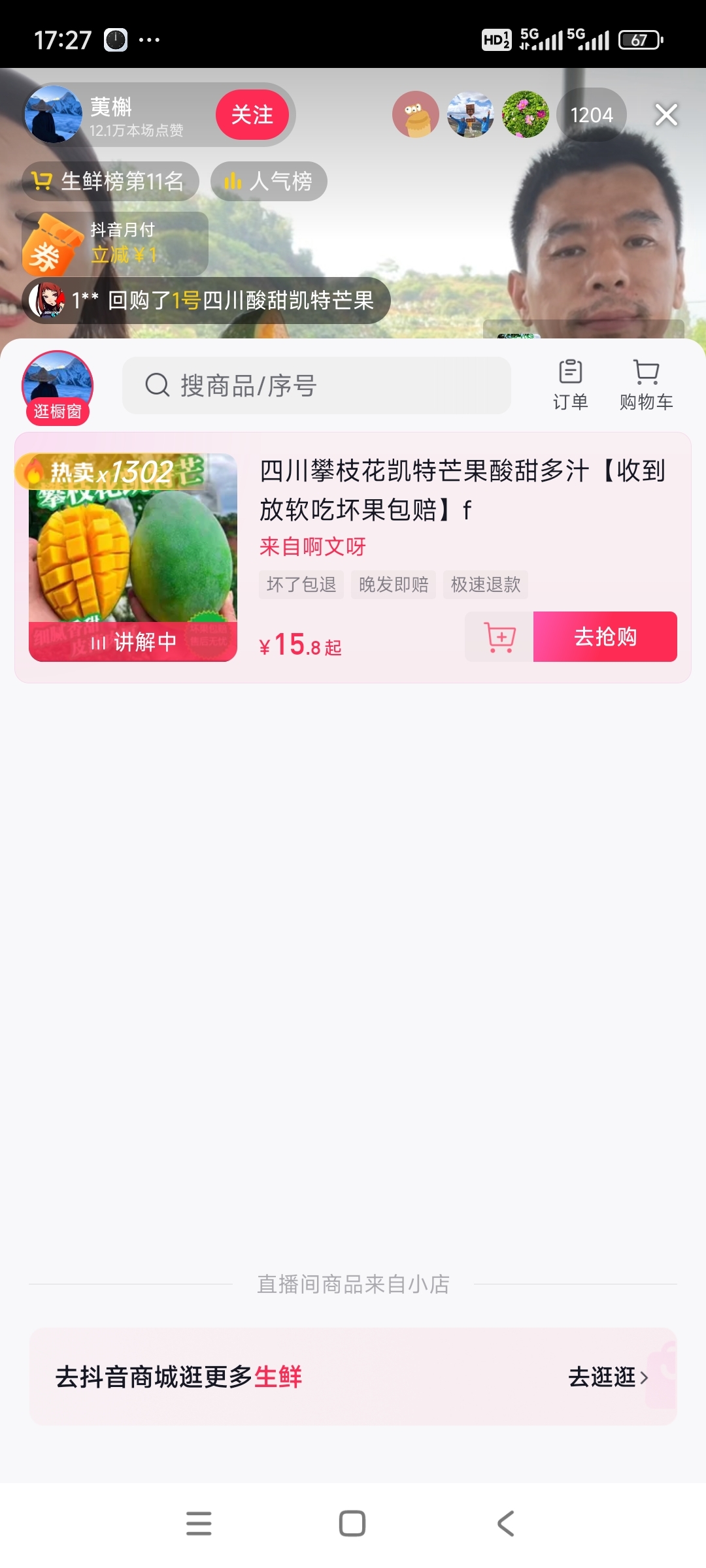
Task: Open 订单 orders page
Action: pos(570,385)
